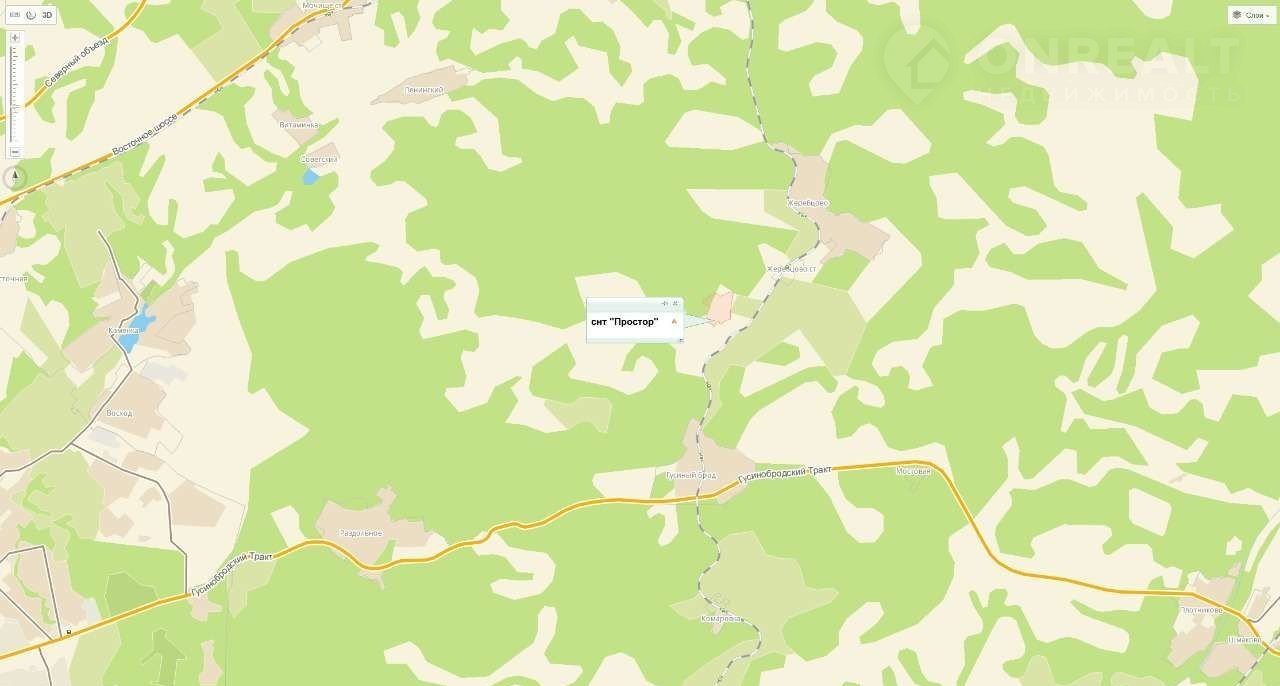1280x686 pixels.
Task: Activate the ruler measuring tool
Action: click(14, 15)
